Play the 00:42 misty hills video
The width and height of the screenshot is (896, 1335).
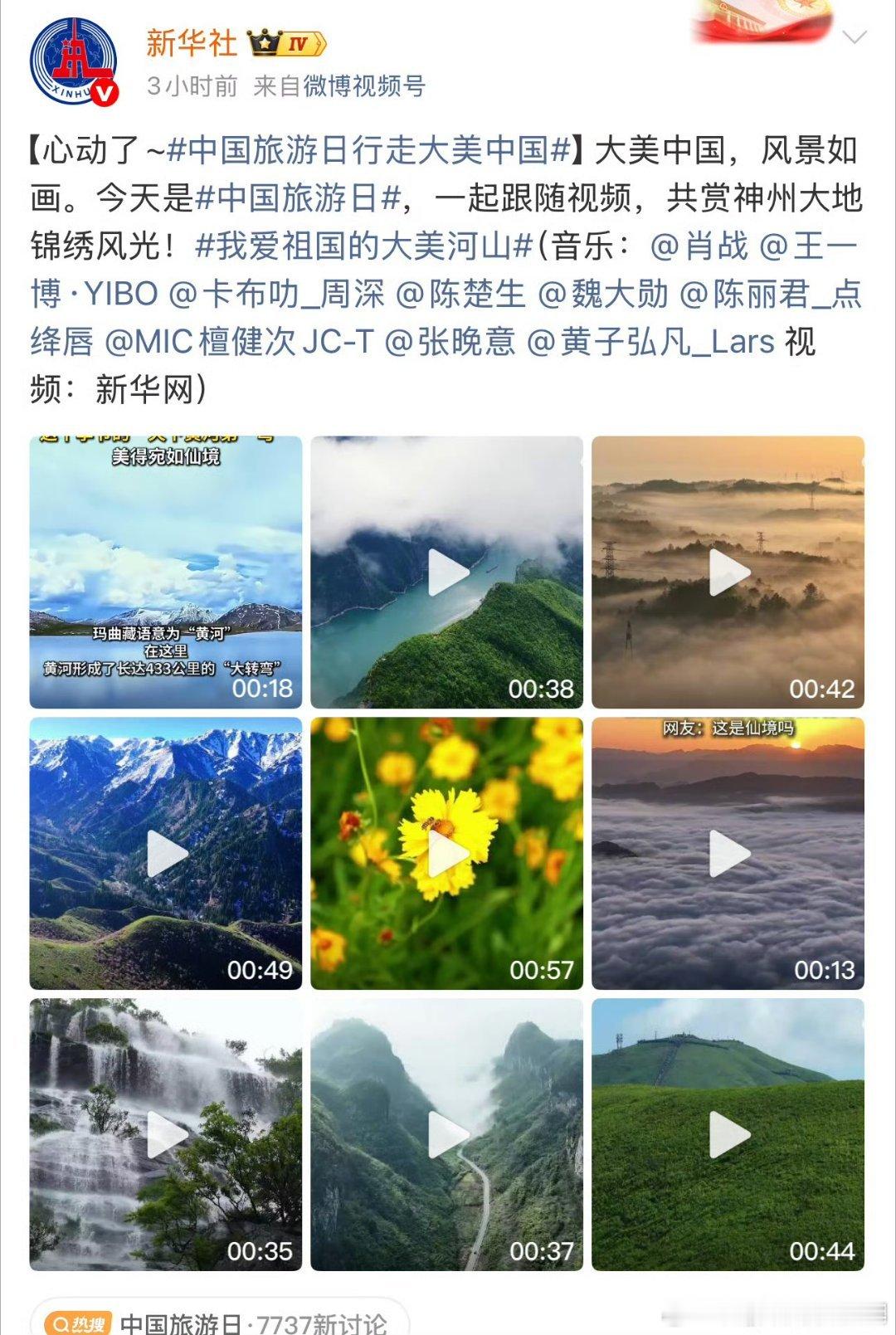tap(728, 572)
